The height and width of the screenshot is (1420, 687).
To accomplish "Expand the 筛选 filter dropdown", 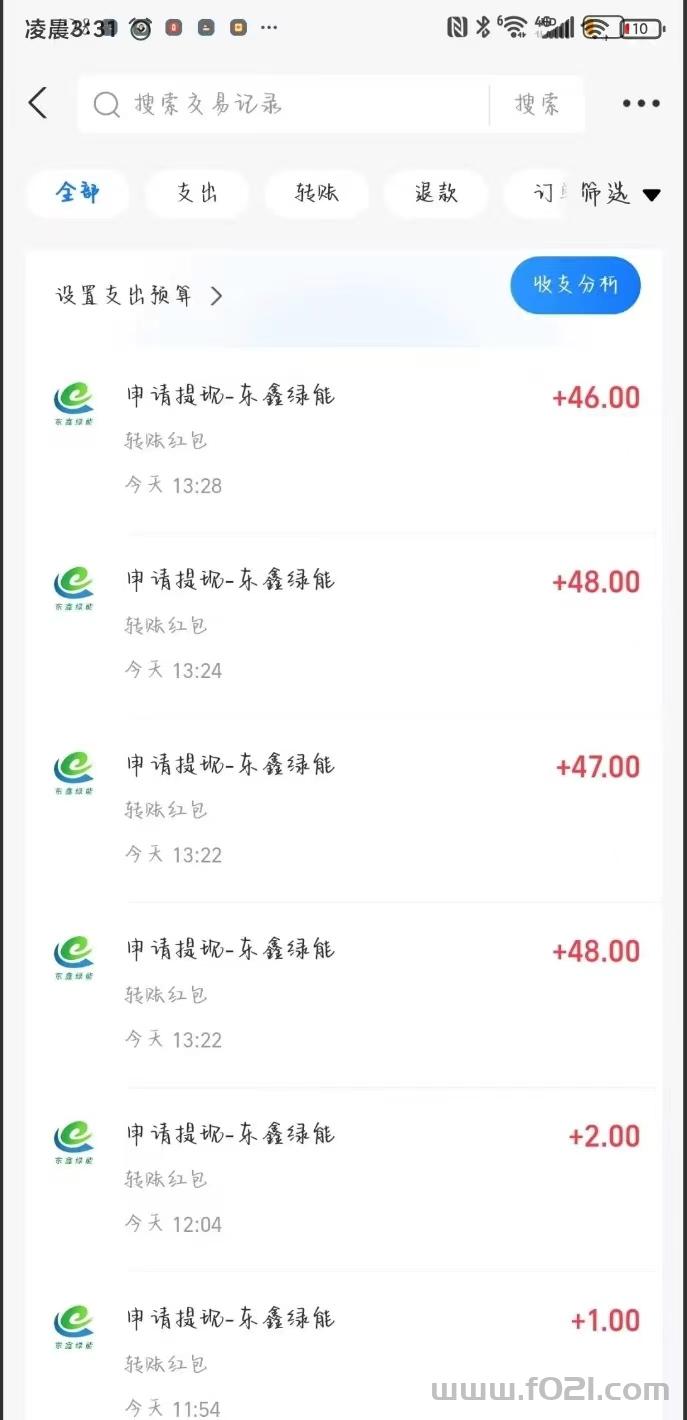I will point(620,194).
